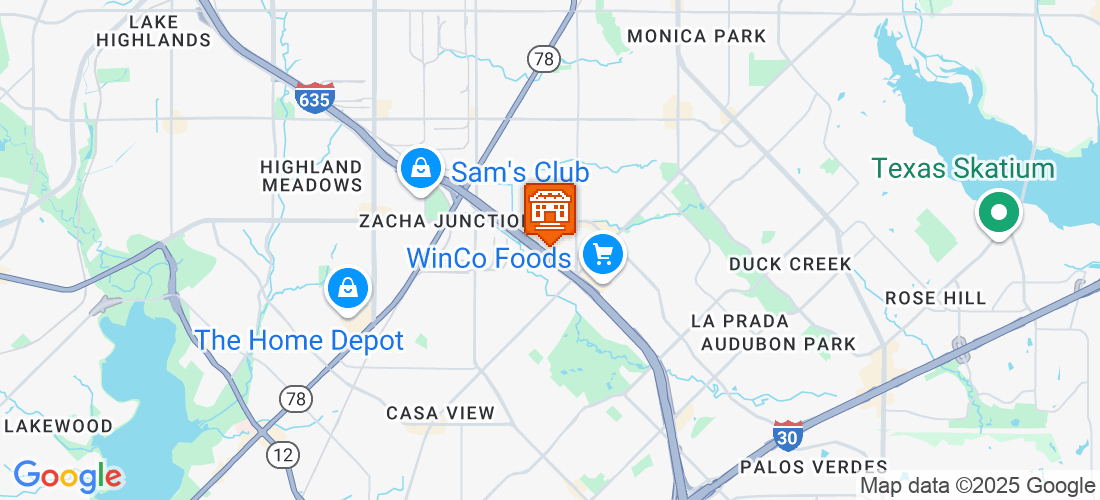Open the orange store location marker
The width and height of the screenshot is (1100, 500).
[x=549, y=210]
